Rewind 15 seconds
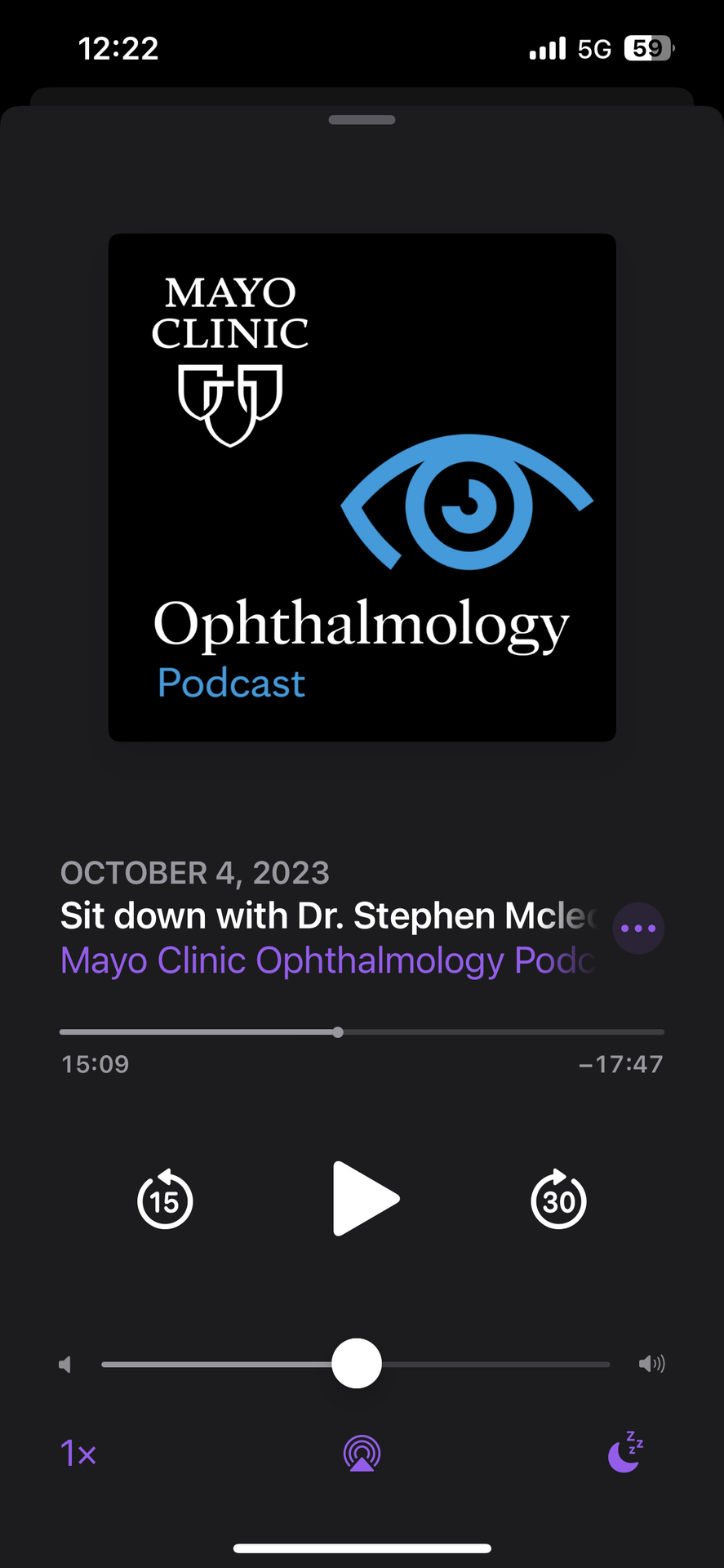The height and width of the screenshot is (1568, 724). click(165, 1200)
